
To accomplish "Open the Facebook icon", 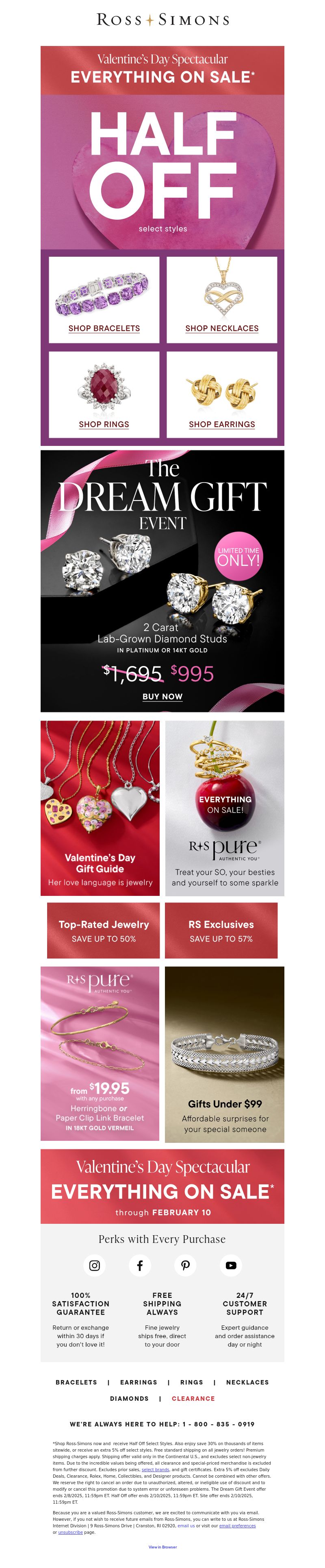I will point(140,1265).
